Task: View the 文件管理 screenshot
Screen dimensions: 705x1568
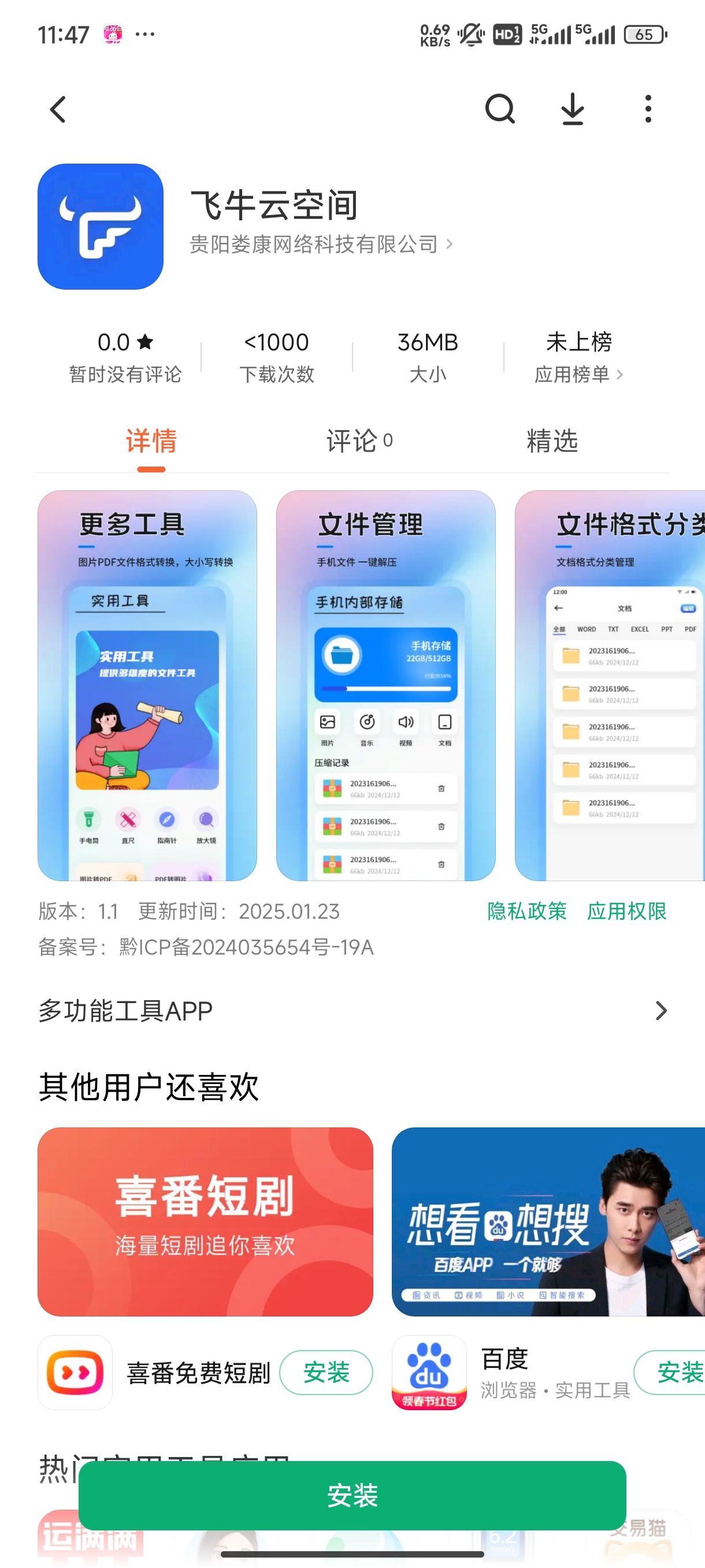Action: [385, 685]
